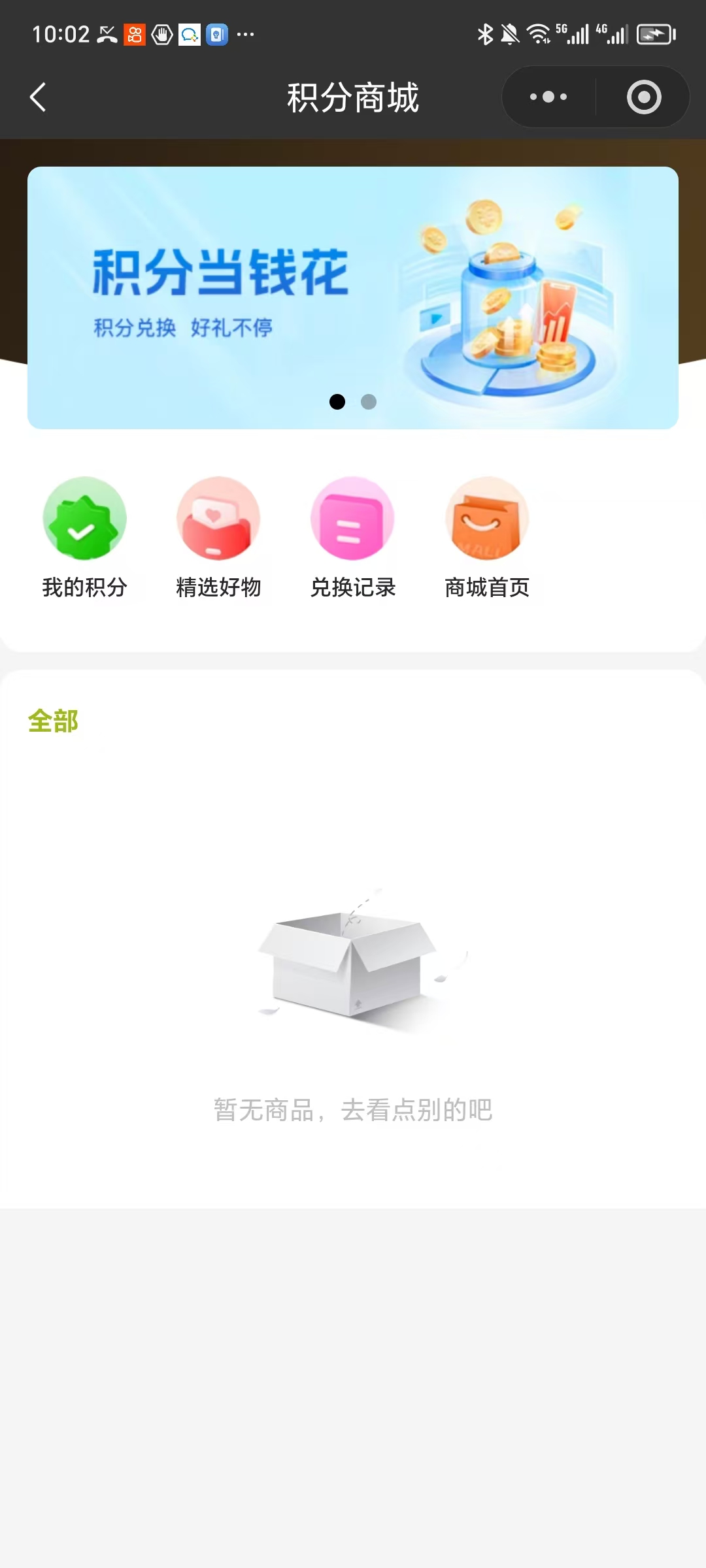706x1568 pixels.
Task: Close the mini program with the circle button
Action: [x=644, y=97]
